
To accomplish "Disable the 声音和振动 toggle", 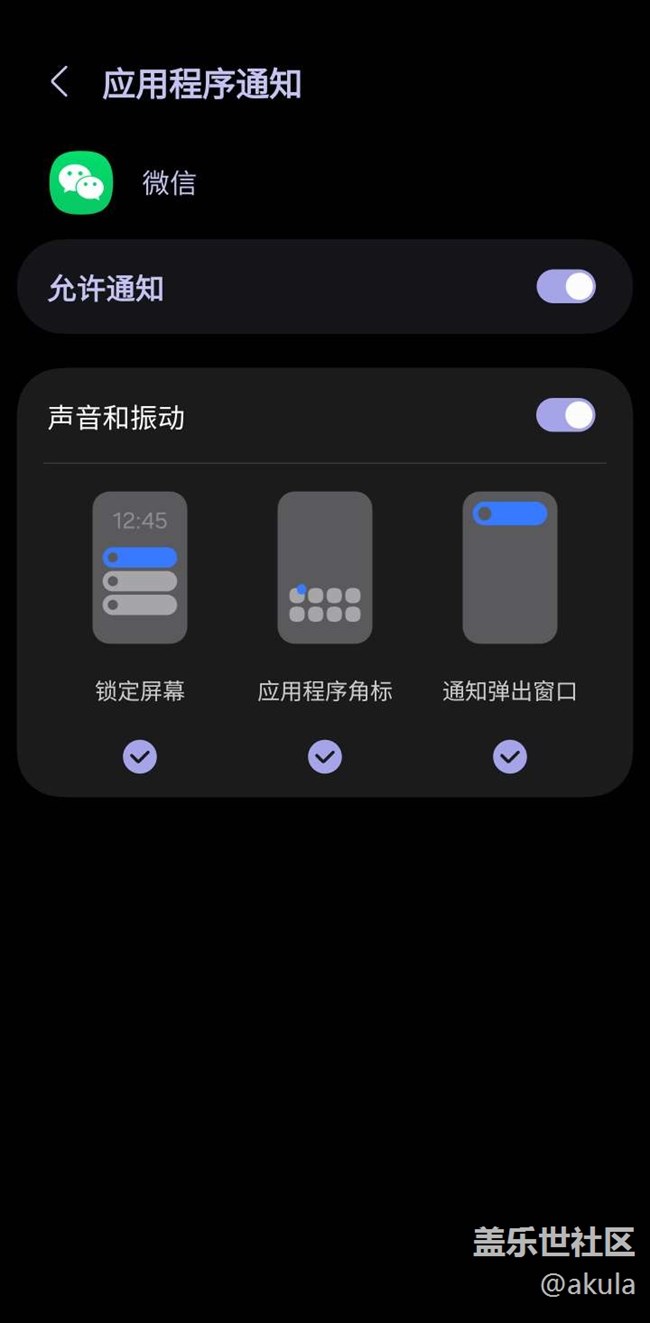I will coord(566,415).
